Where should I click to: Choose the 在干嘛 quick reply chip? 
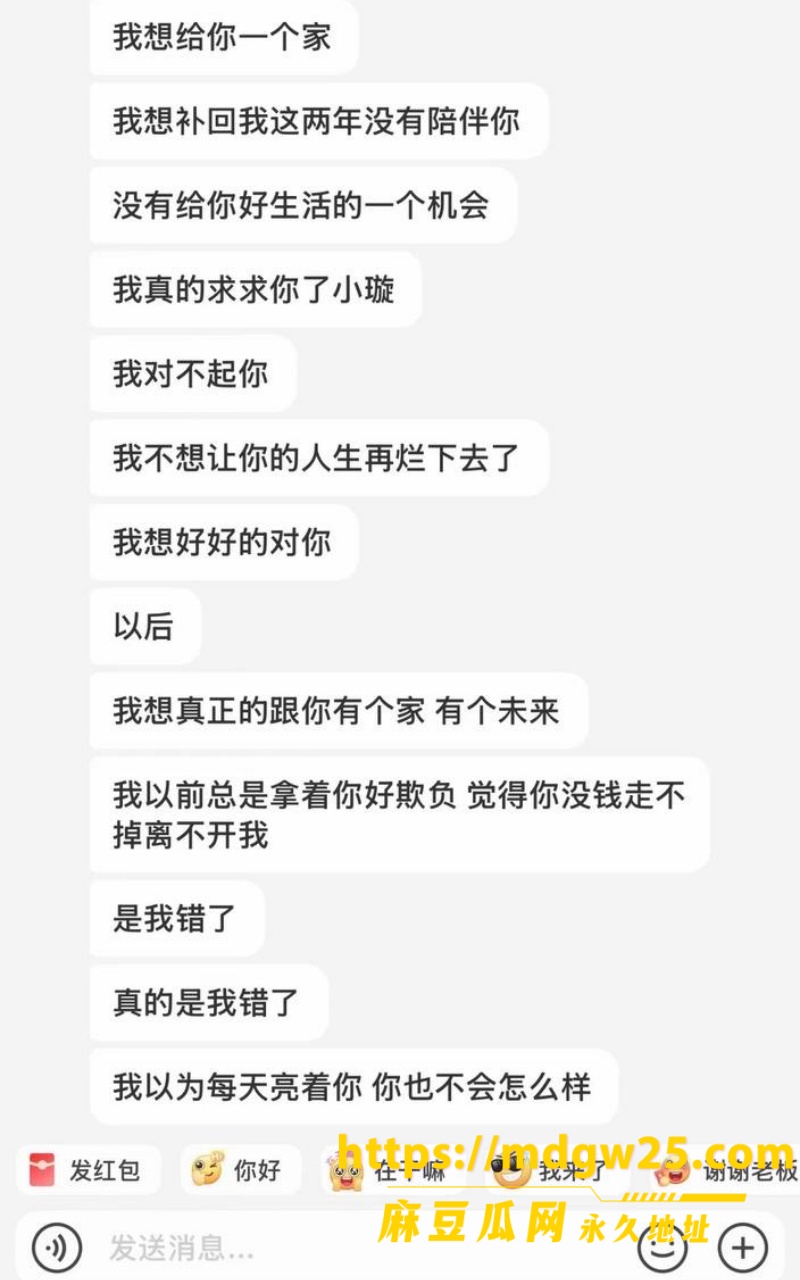coord(393,1169)
